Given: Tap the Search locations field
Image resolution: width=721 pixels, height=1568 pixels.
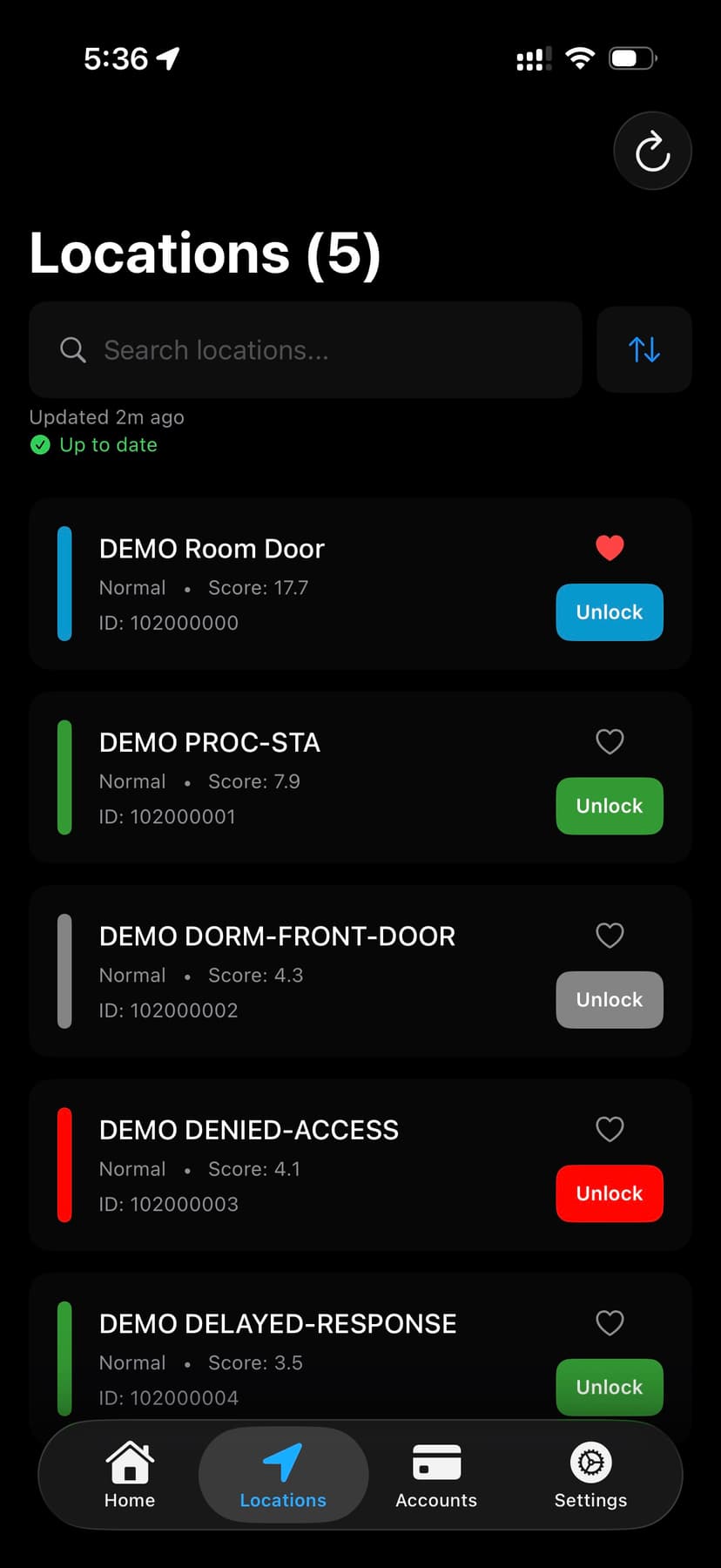Looking at the screenshot, I should (x=305, y=350).
